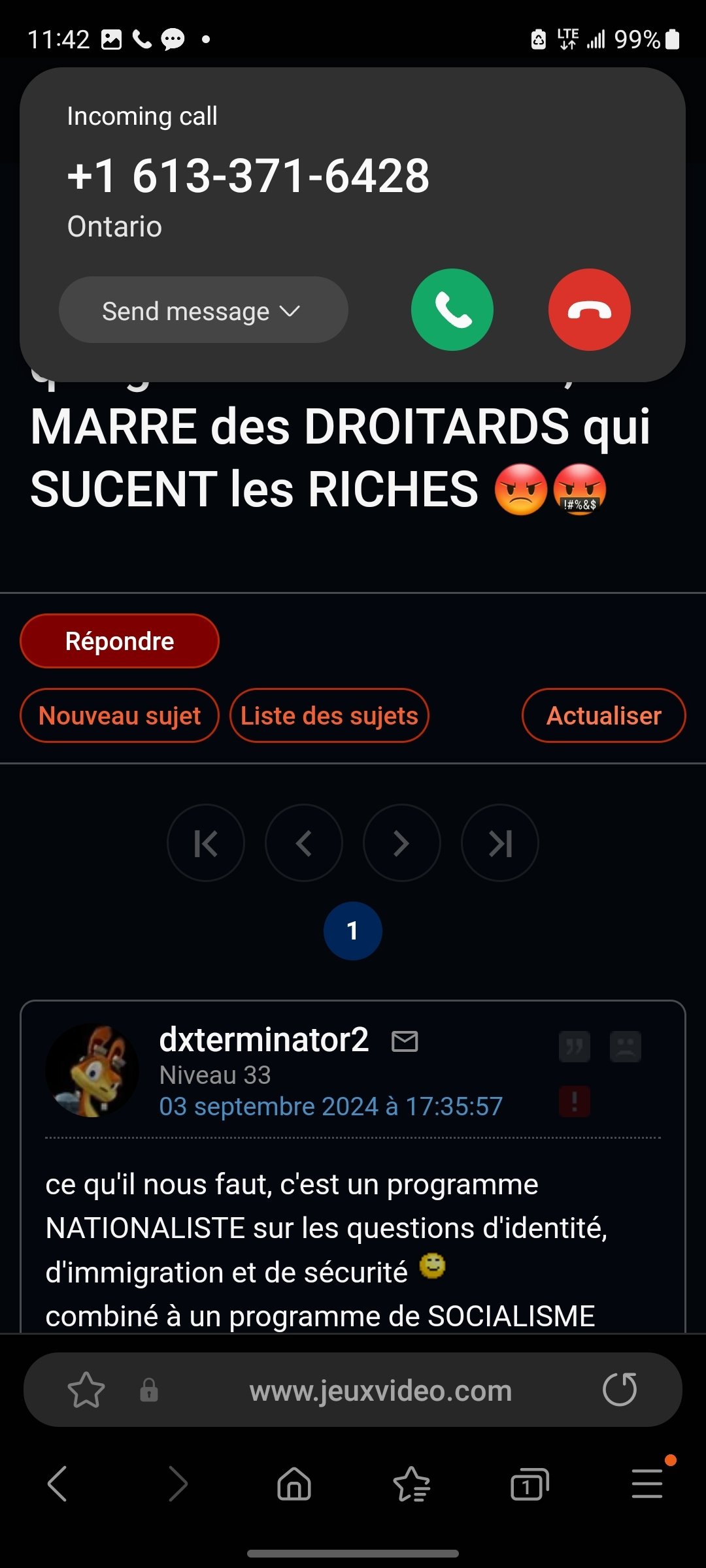The width and height of the screenshot is (706, 1568).
Task: Quote dxterminator2's post
Action: 575,1047
